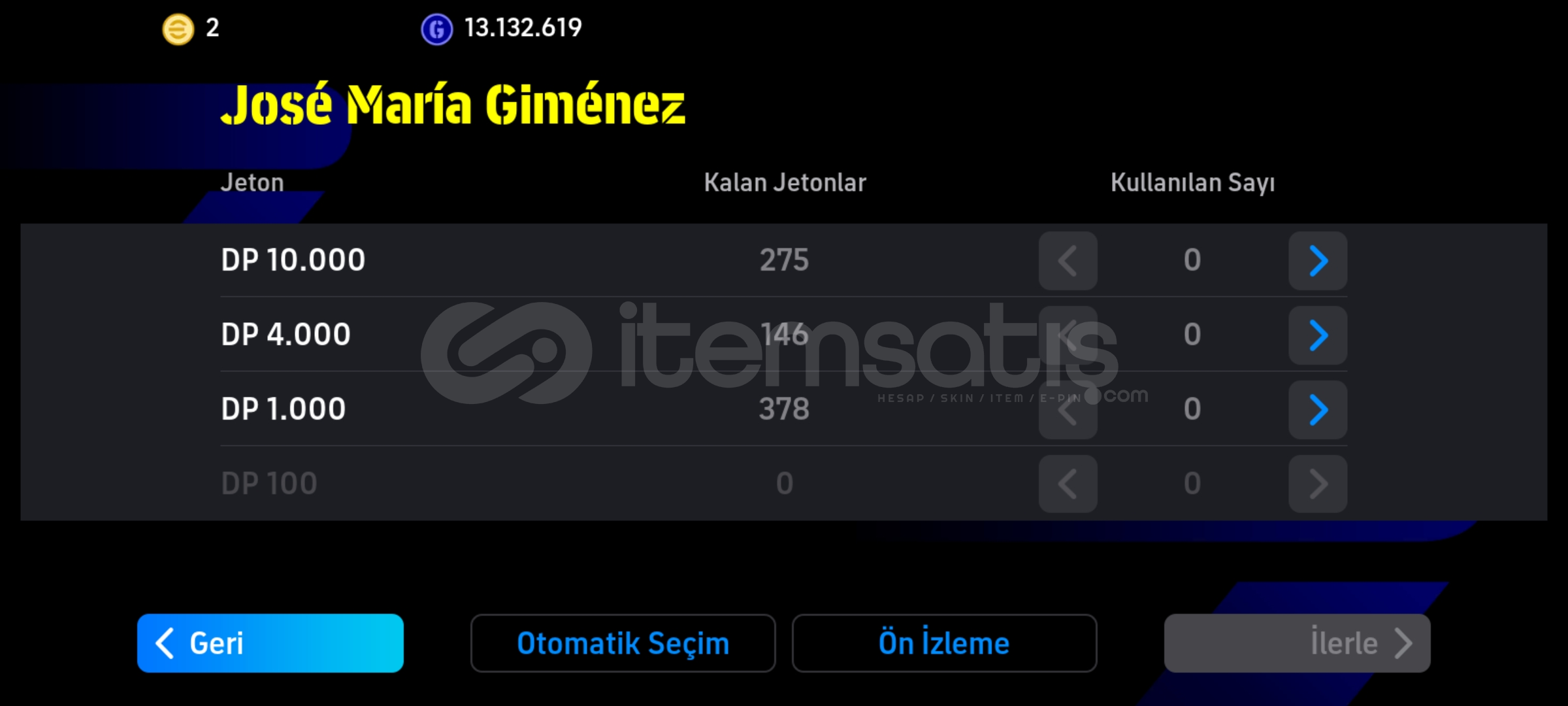Increase the DP 1.000 token count
Viewport: 1568px width, 706px height.
point(1317,410)
